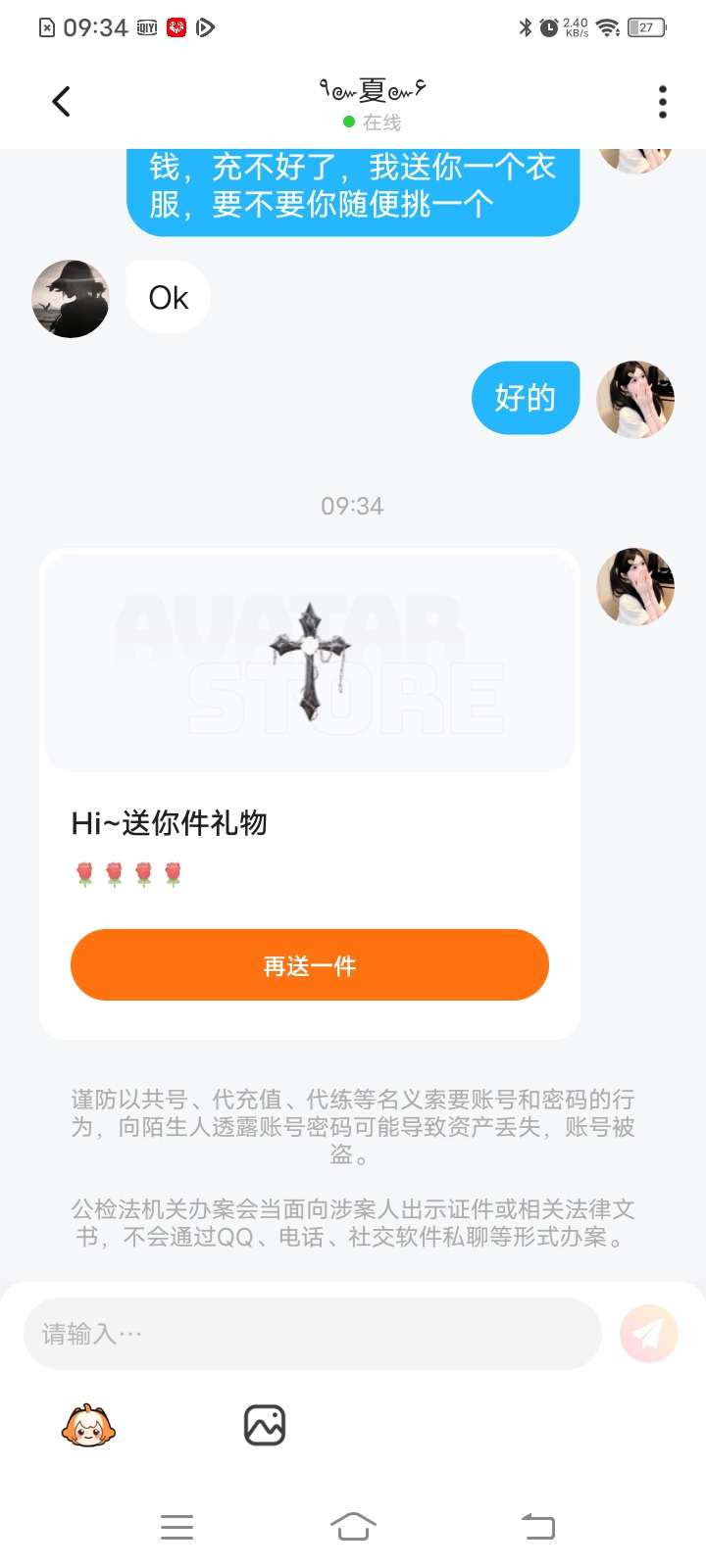
Task: Go back from the chat screen
Action: tap(61, 101)
